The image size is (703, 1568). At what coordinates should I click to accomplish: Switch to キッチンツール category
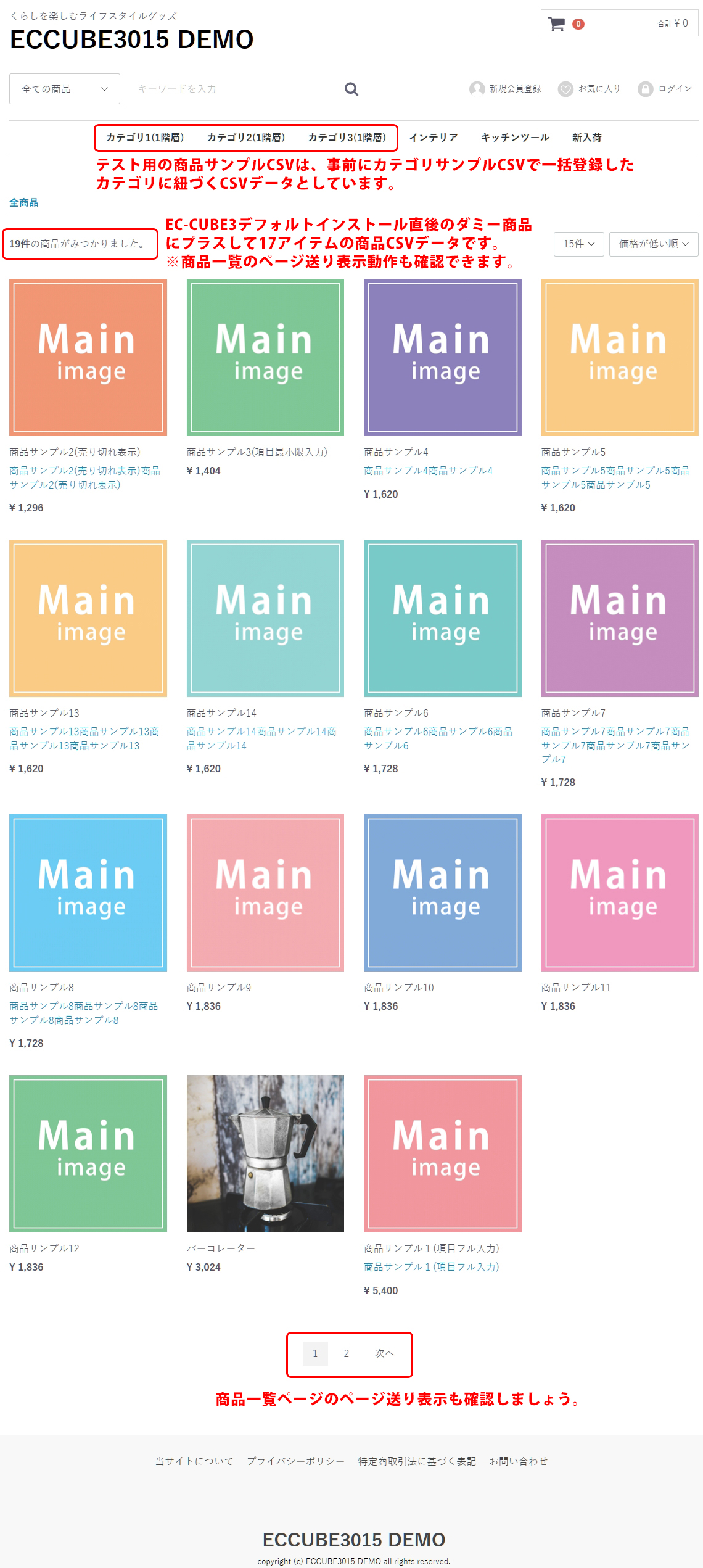(516, 138)
